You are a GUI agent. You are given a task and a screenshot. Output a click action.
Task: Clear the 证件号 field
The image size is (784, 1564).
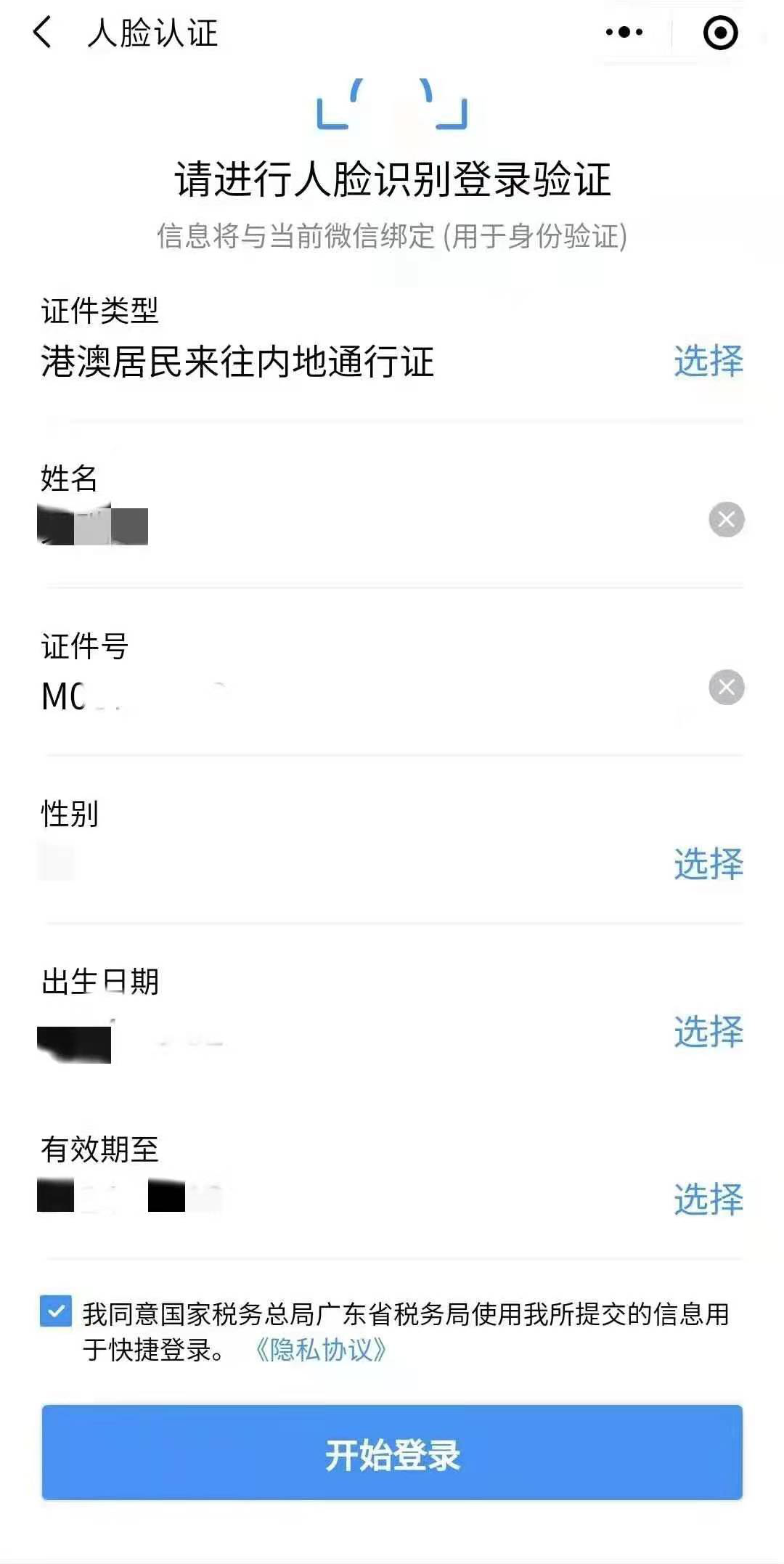[727, 688]
